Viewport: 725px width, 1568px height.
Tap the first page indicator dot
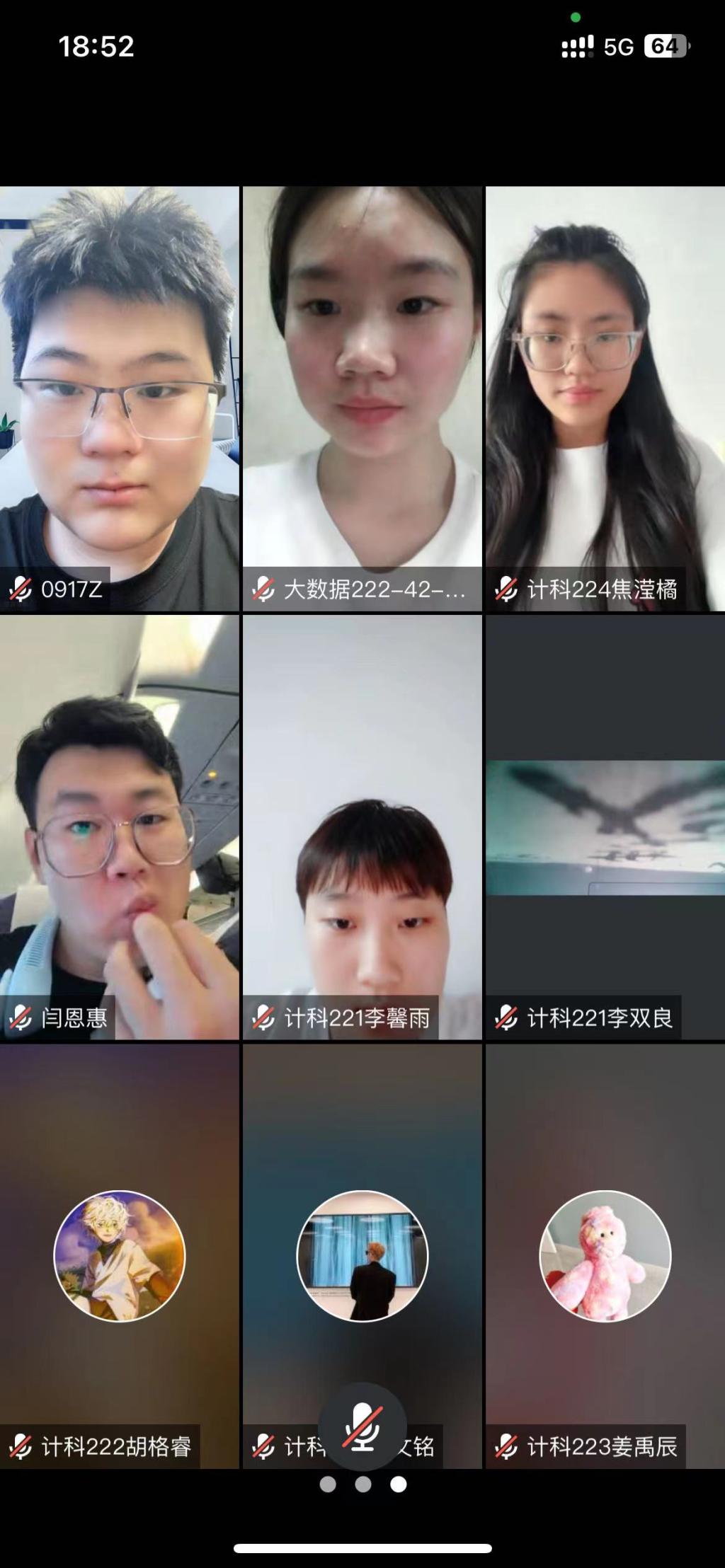(x=328, y=1484)
